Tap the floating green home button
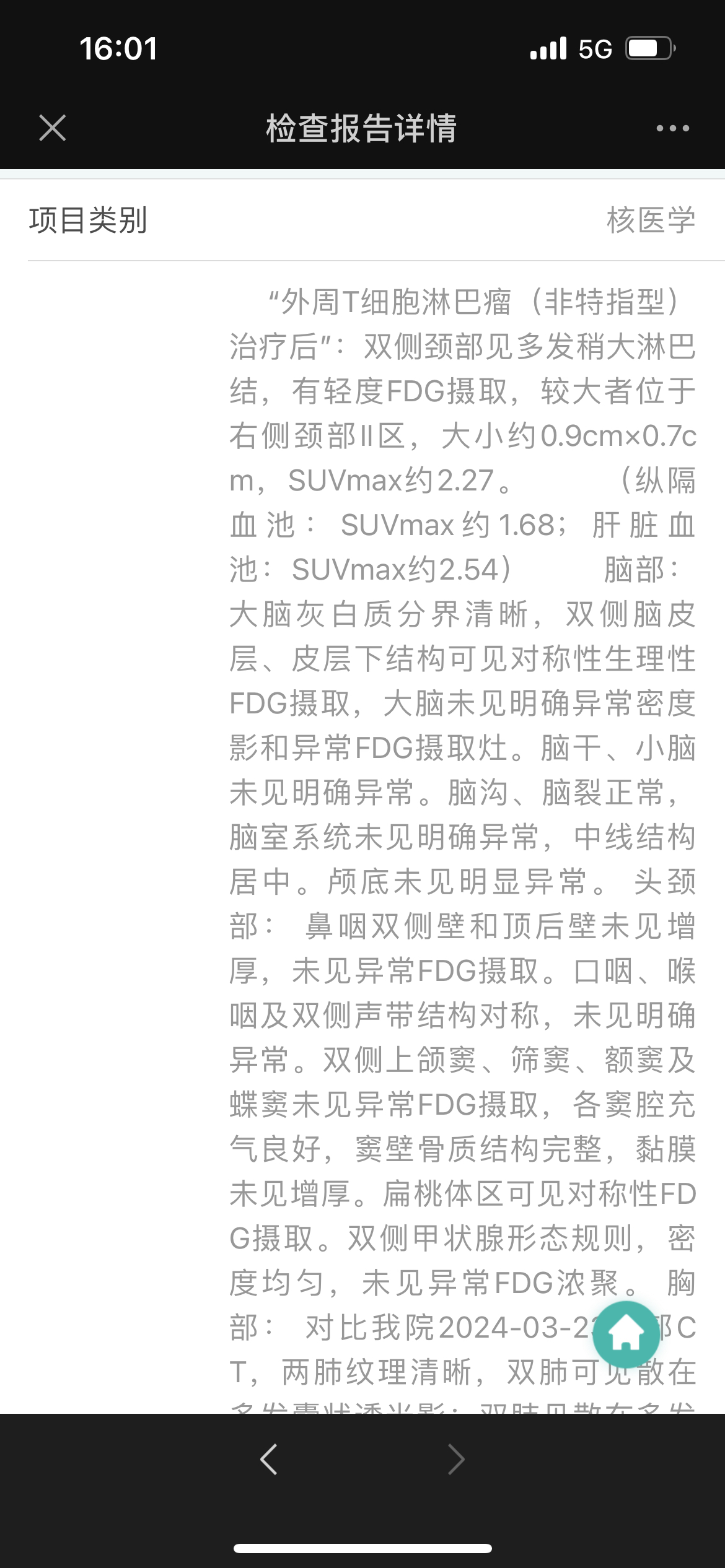725x1568 pixels. pos(626,1335)
